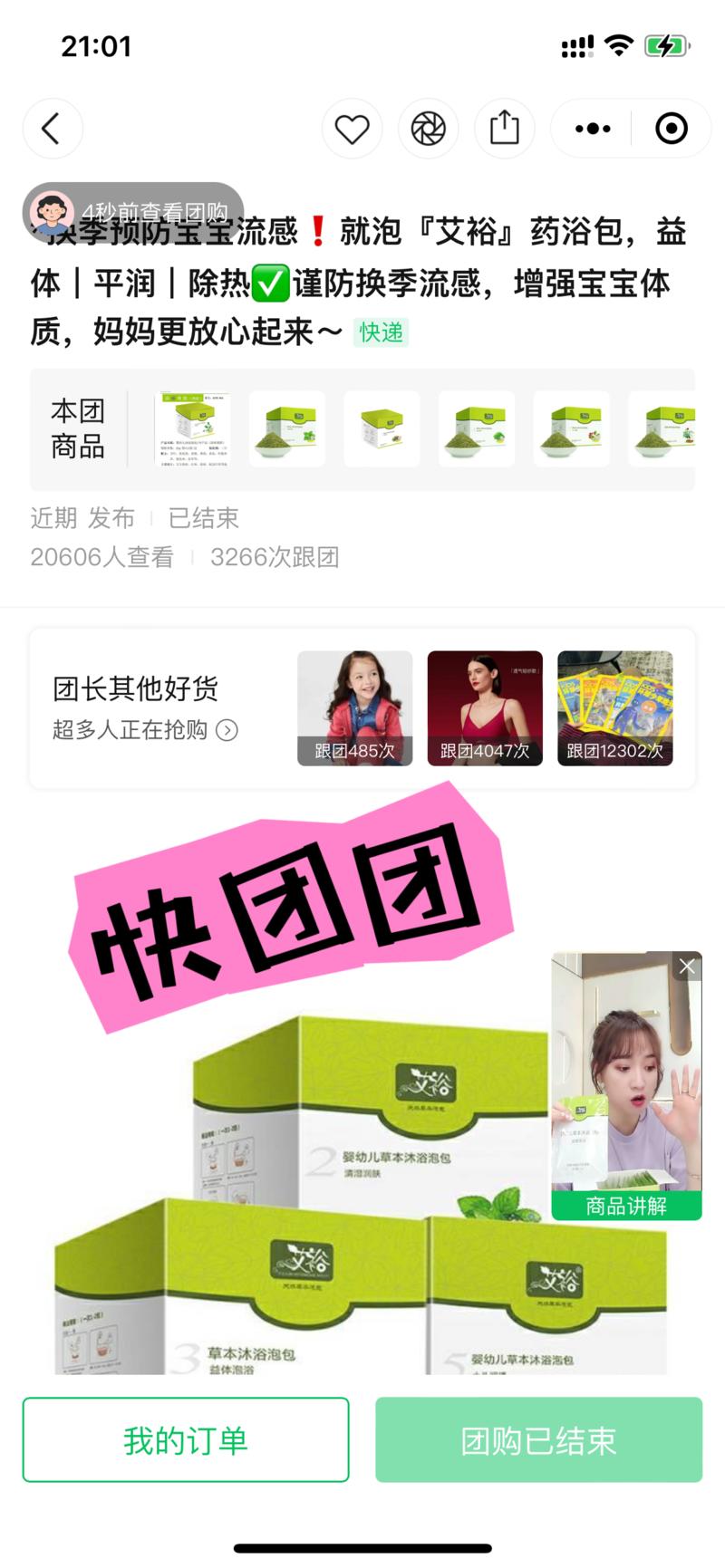
Task: View the item with 跟团485次
Action: 354,707
